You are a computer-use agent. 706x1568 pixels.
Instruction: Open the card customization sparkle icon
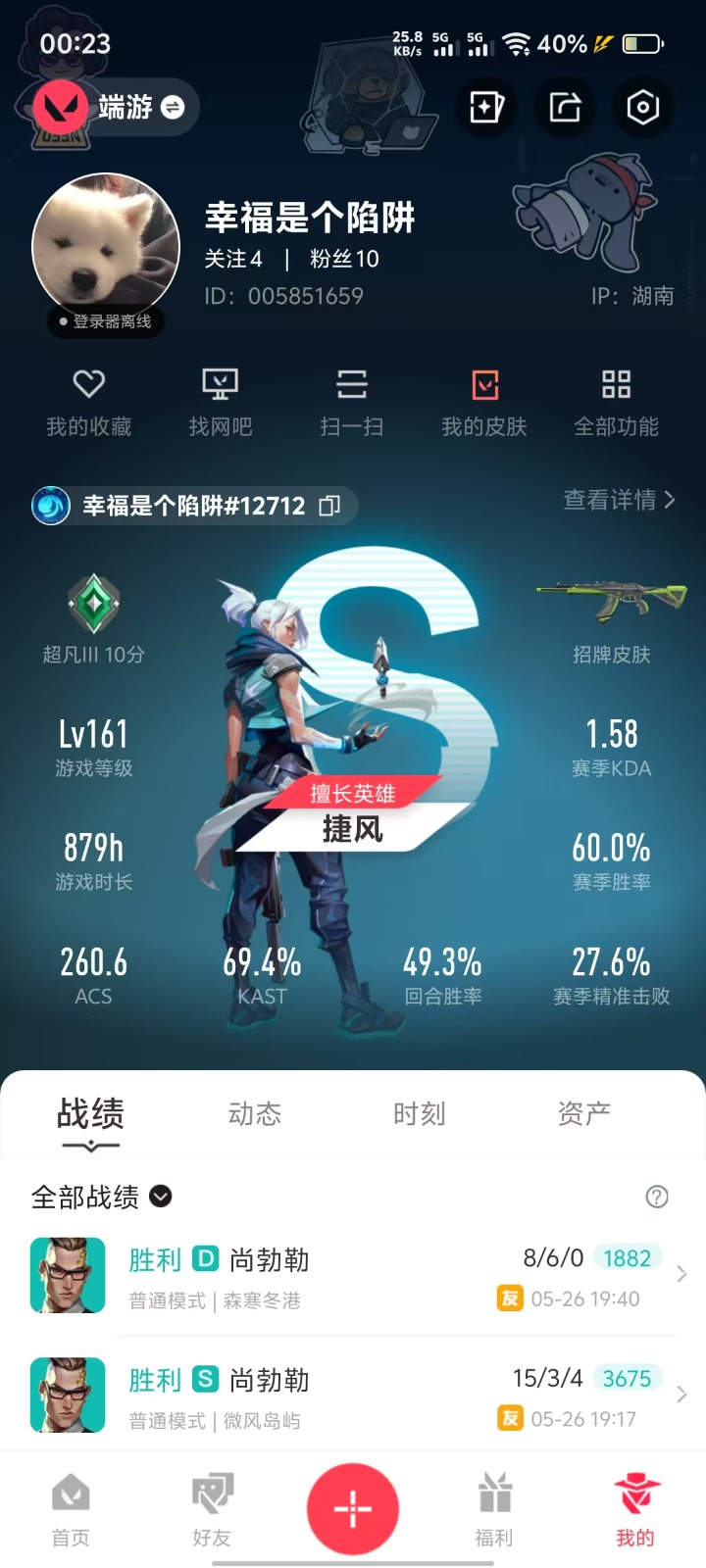486,107
